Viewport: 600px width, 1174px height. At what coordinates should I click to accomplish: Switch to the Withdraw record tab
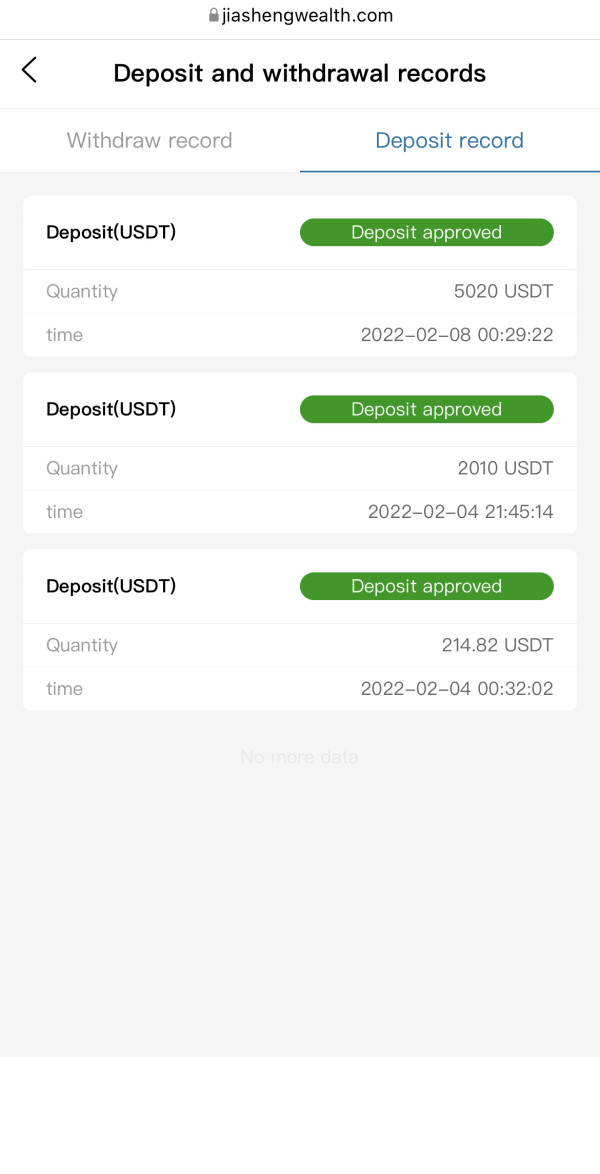coord(150,140)
